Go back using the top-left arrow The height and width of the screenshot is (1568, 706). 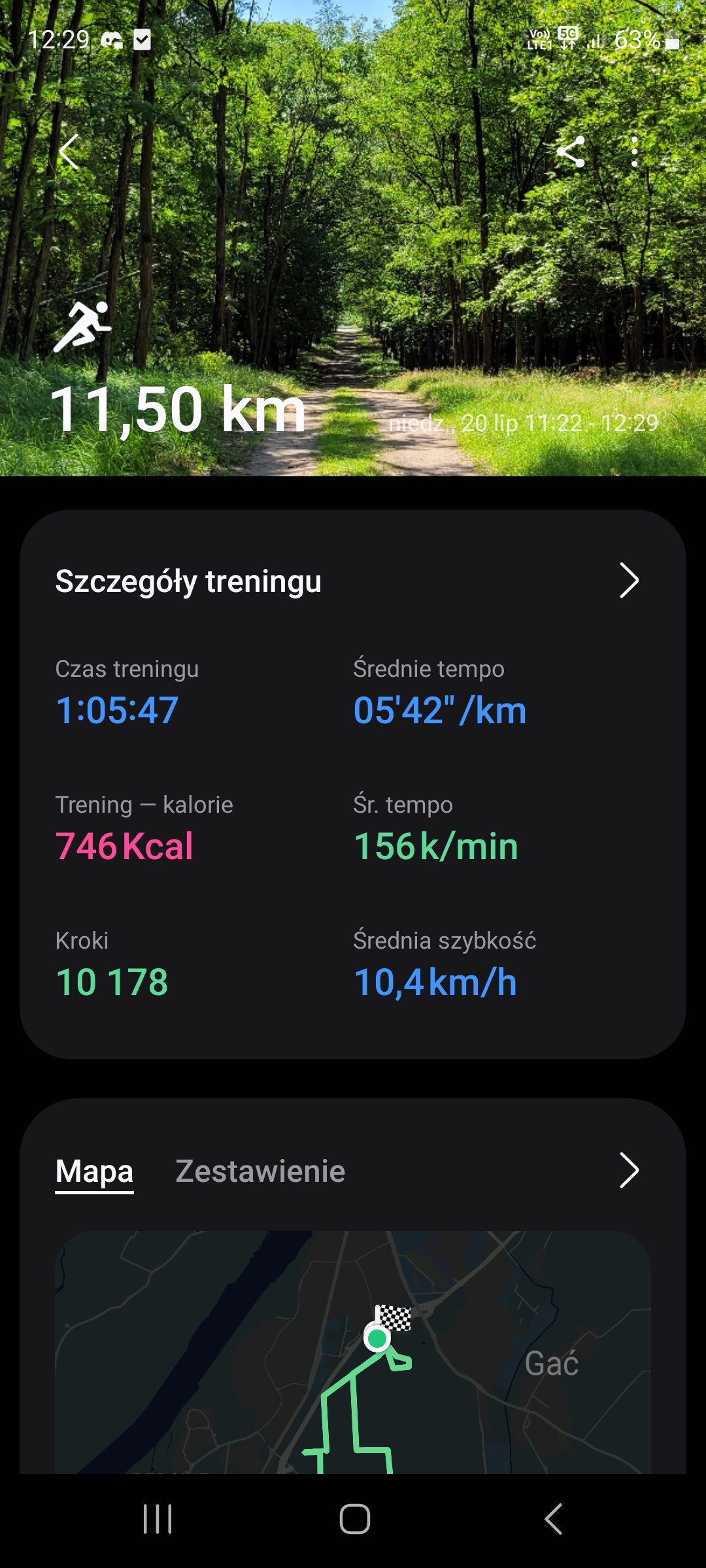tap(69, 152)
